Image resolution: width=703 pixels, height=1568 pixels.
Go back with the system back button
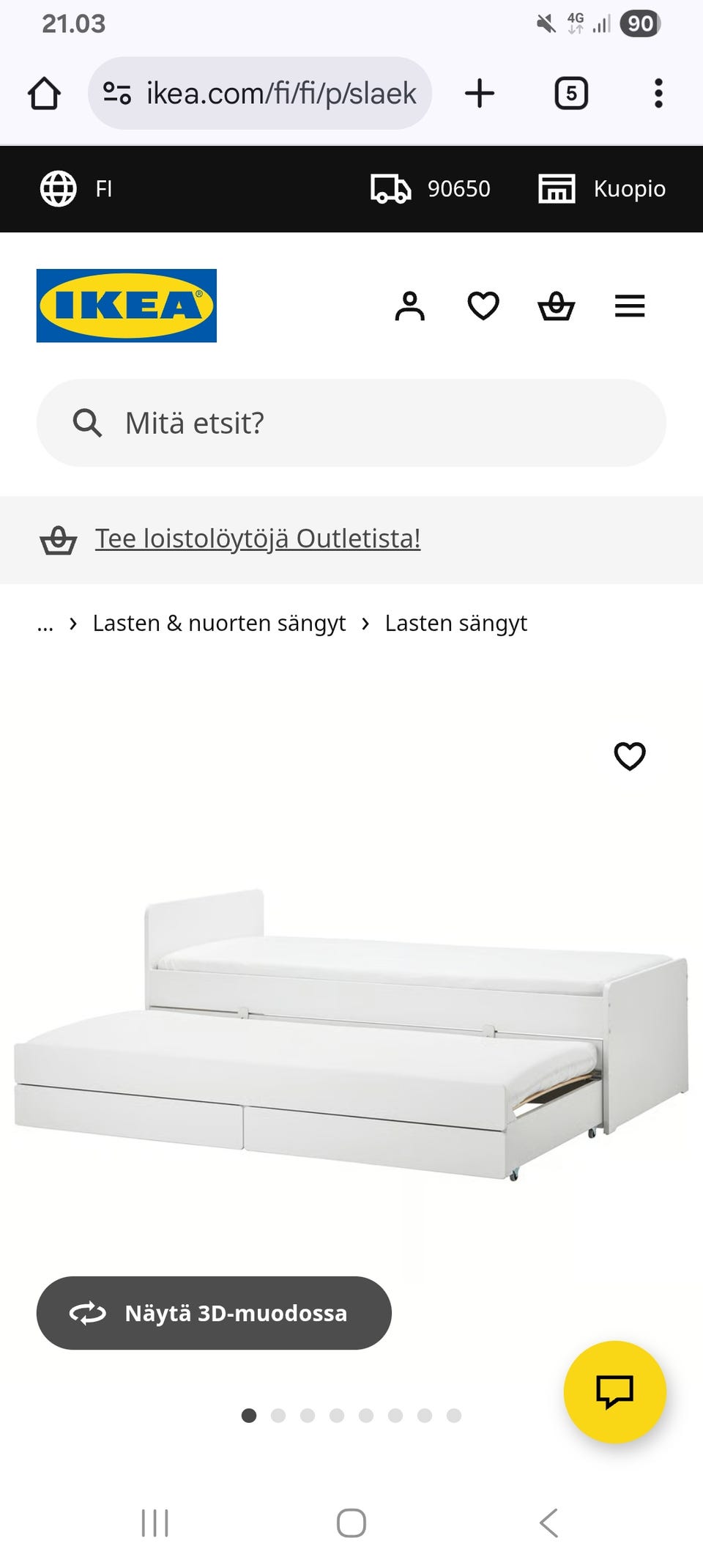point(548,1523)
